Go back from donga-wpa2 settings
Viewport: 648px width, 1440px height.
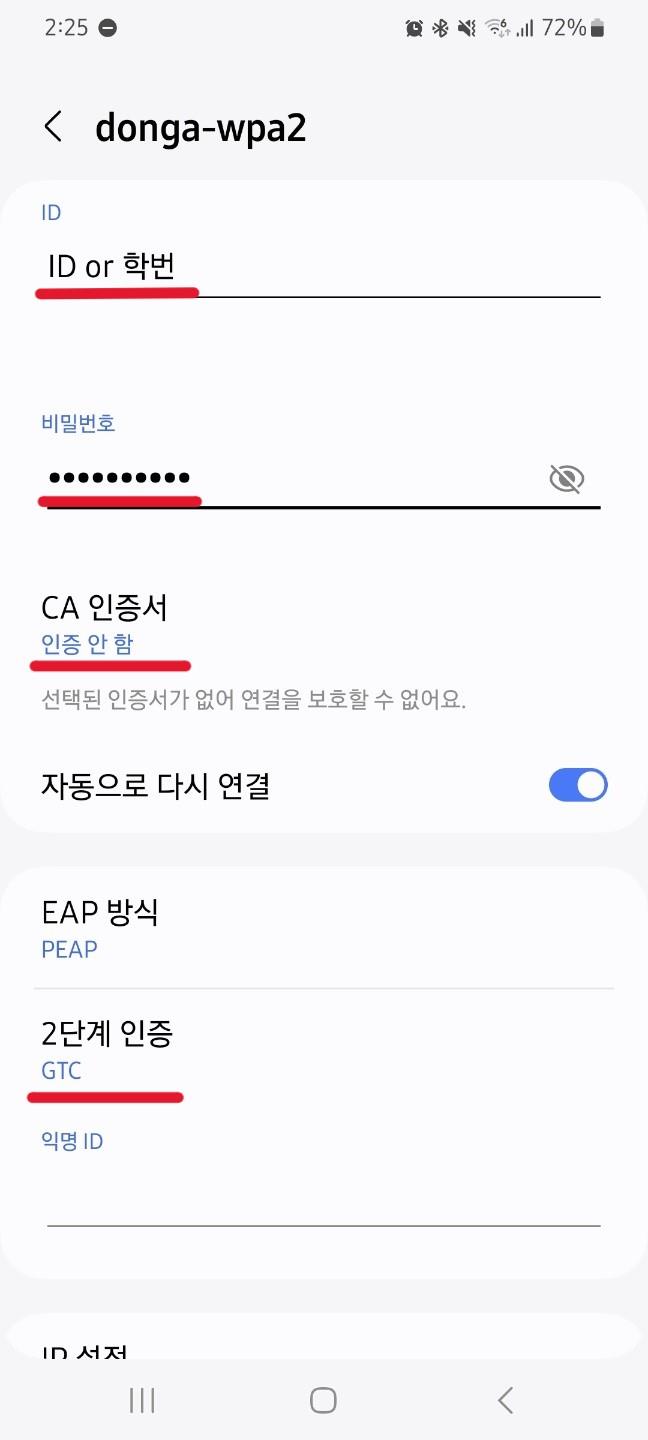click(54, 127)
